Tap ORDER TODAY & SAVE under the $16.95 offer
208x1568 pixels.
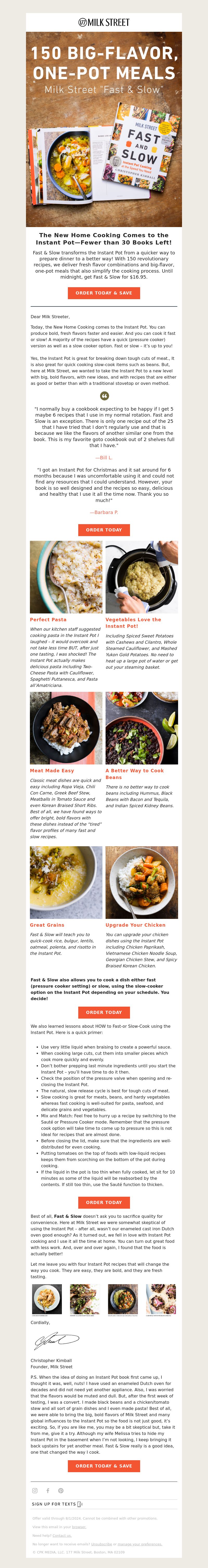[103, 293]
